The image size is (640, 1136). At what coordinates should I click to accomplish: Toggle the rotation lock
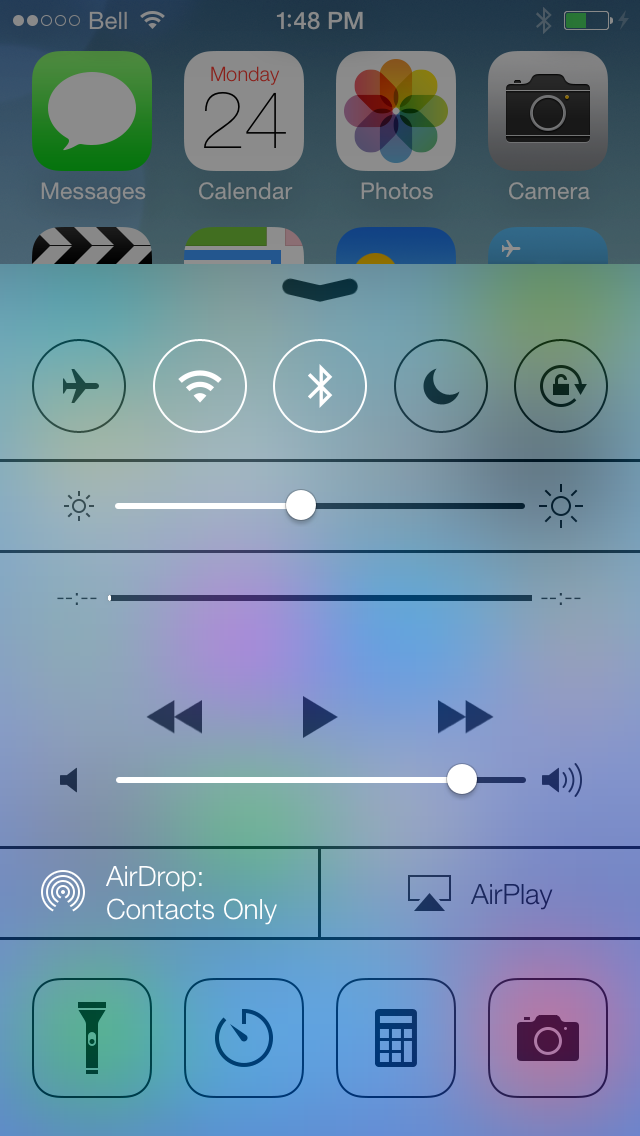coord(561,386)
